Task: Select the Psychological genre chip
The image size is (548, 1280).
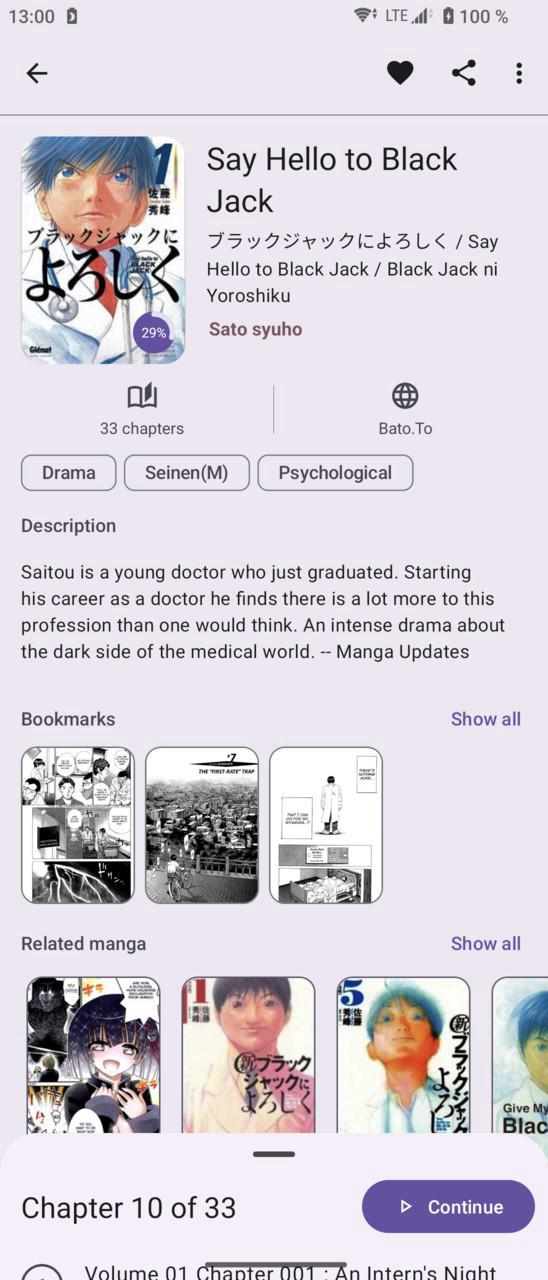Action: pyautogui.click(x=335, y=473)
